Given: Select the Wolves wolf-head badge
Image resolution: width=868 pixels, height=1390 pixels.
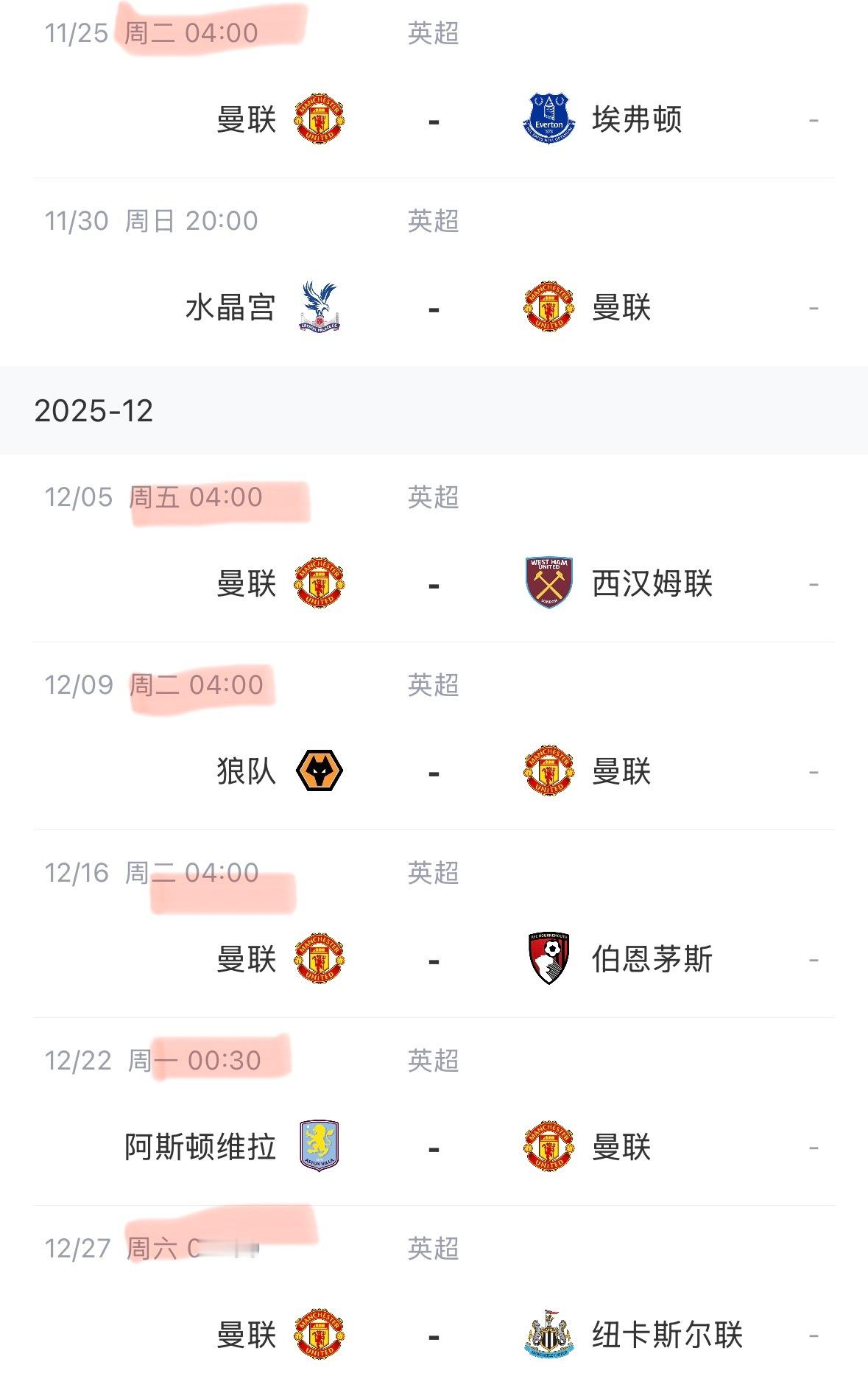Looking at the screenshot, I should click(318, 772).
